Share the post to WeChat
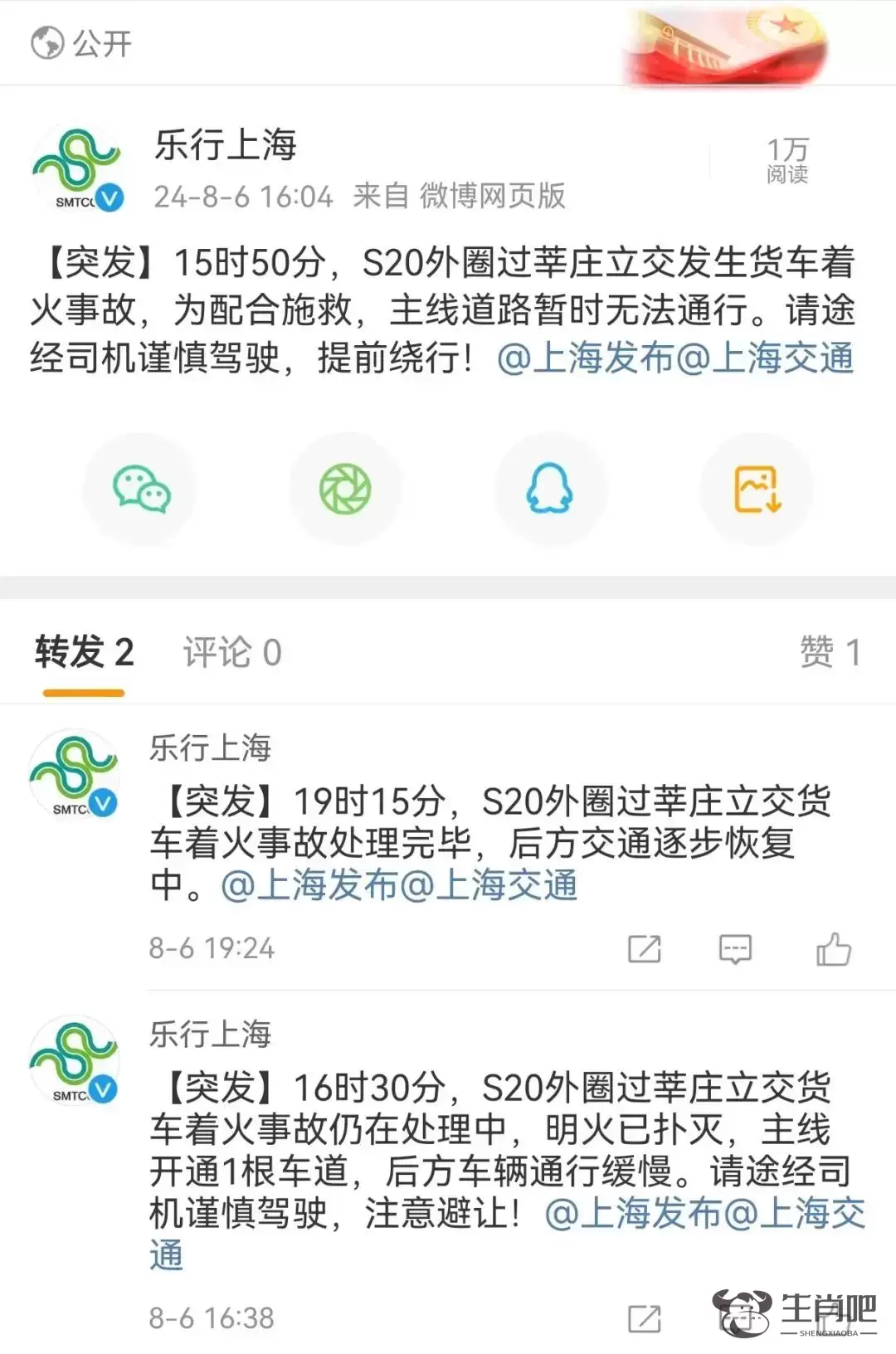Viewport: 896px width, 1354px height. [141, 489]
